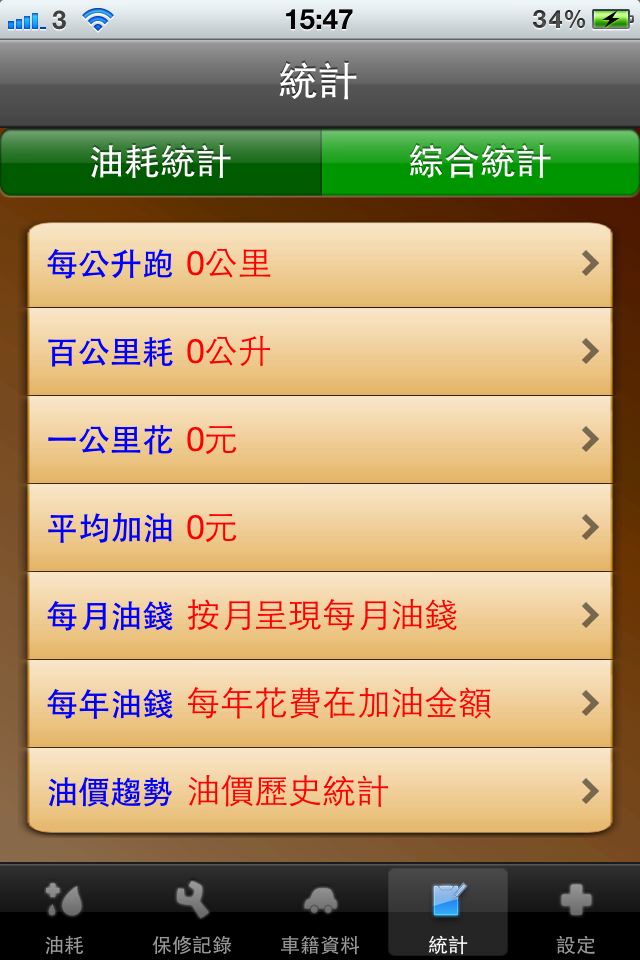The image size is (640, 960).
Task: Switch to the 油耗統計 segment
Action: pos(161,162)
